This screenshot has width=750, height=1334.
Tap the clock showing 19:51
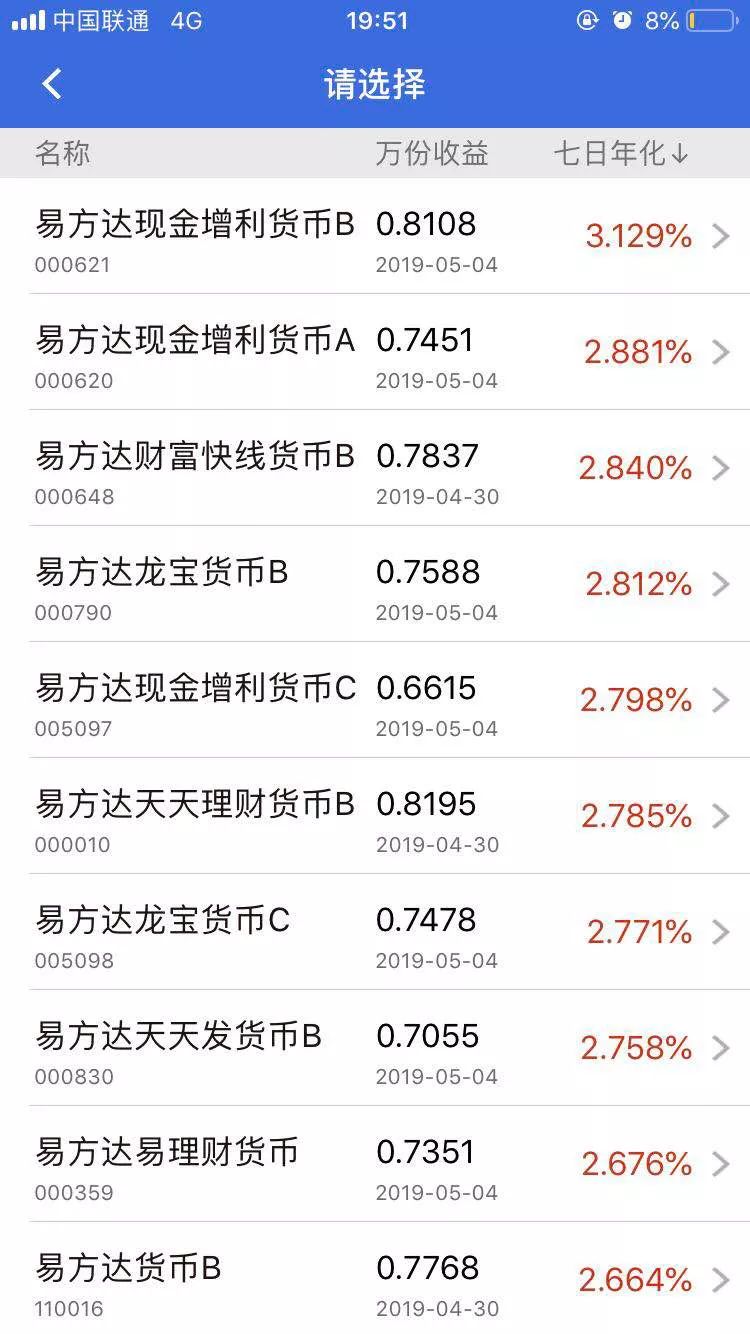pos(375,20)
